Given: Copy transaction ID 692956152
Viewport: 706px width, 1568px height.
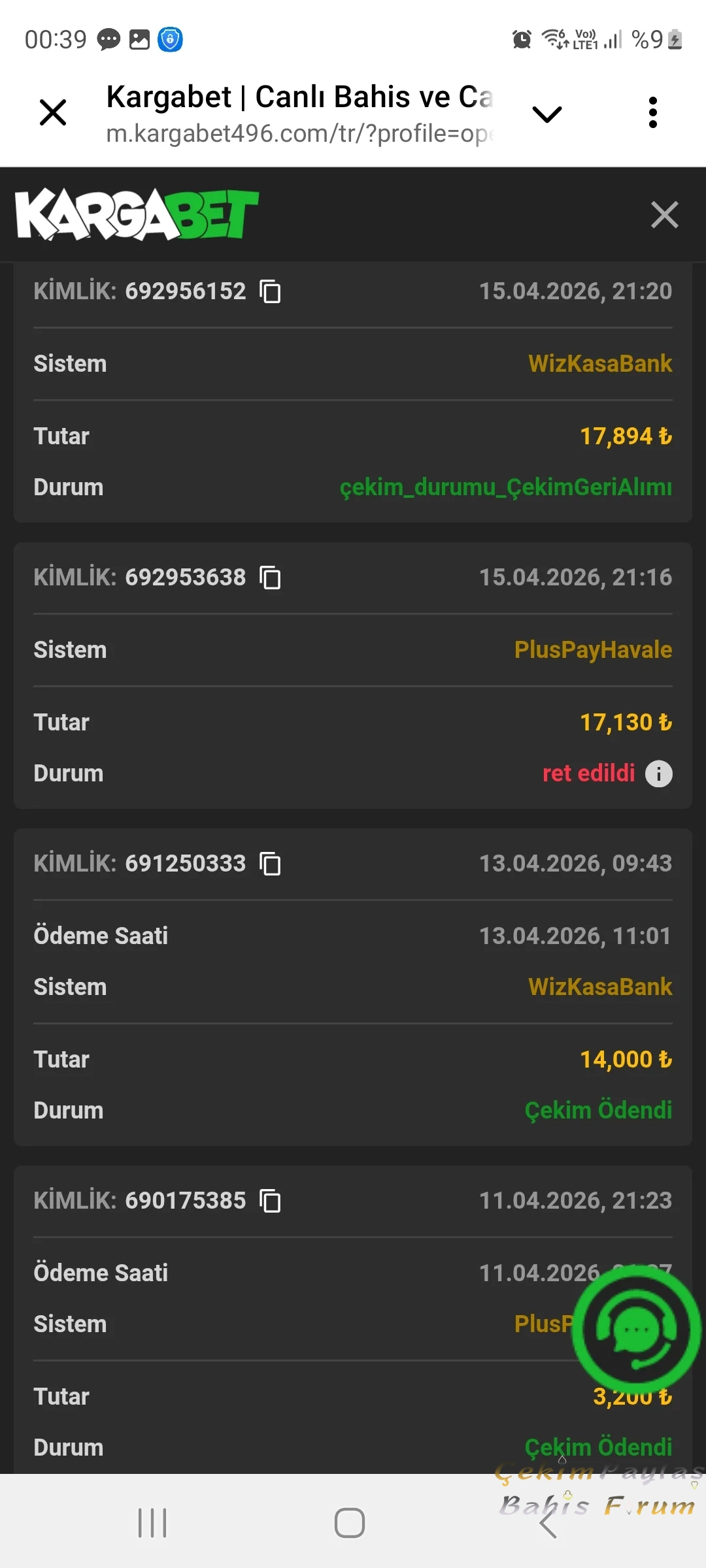Looking at the screenshot, I should tap(270, 291).
